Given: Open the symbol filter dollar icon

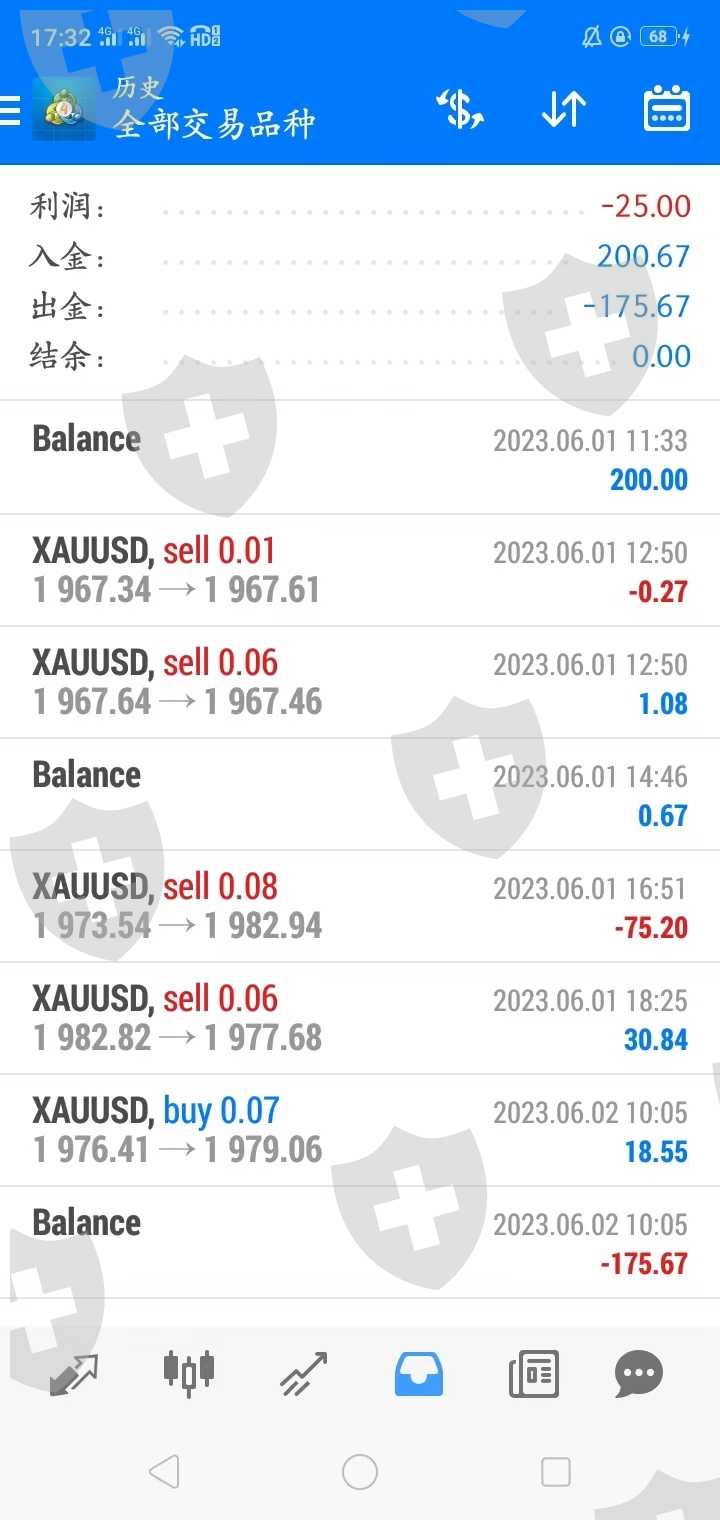Looking at the screenshot, I should point(460,110).
